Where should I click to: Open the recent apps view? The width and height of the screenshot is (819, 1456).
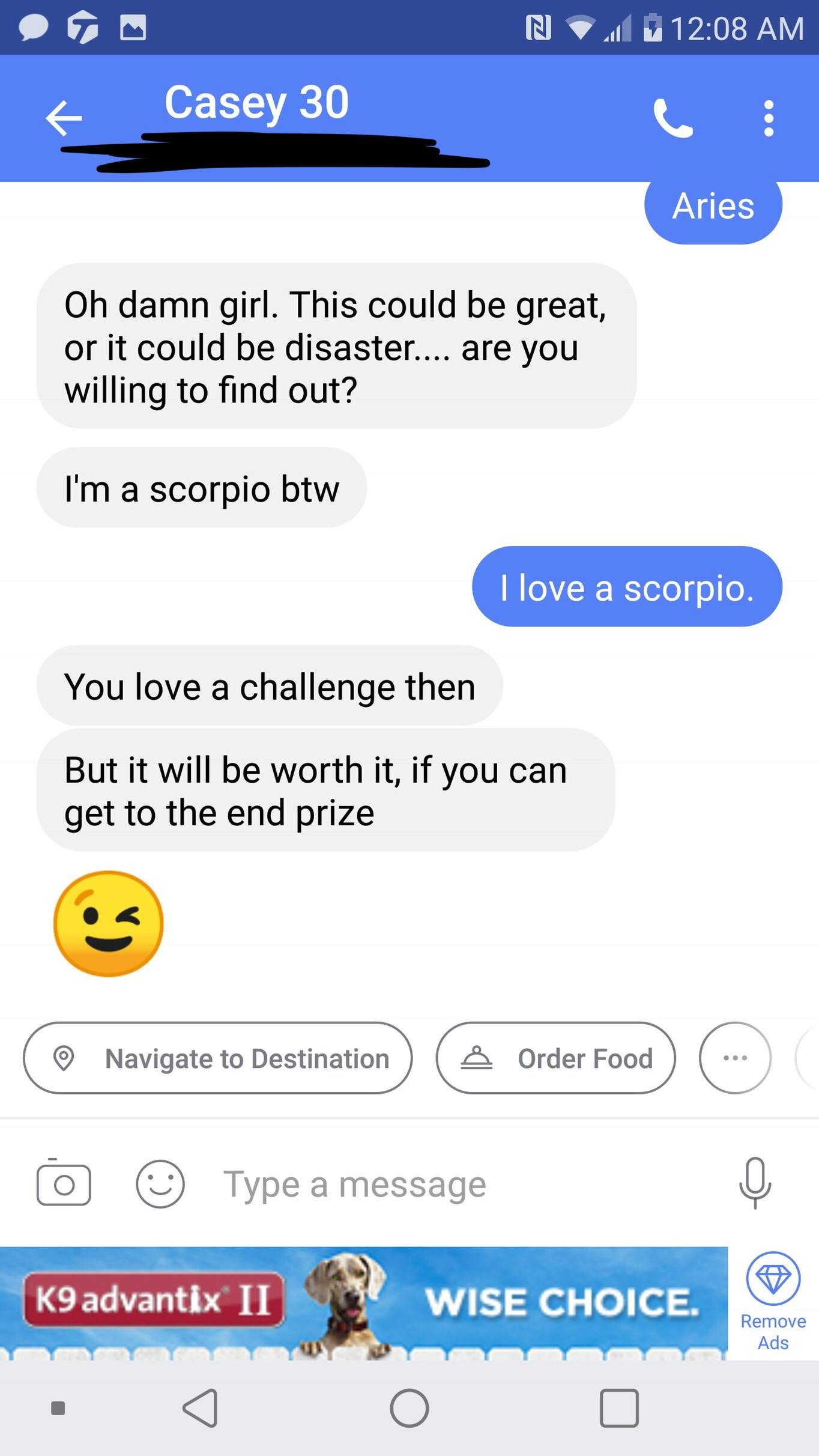click(x=619, y=1409)
